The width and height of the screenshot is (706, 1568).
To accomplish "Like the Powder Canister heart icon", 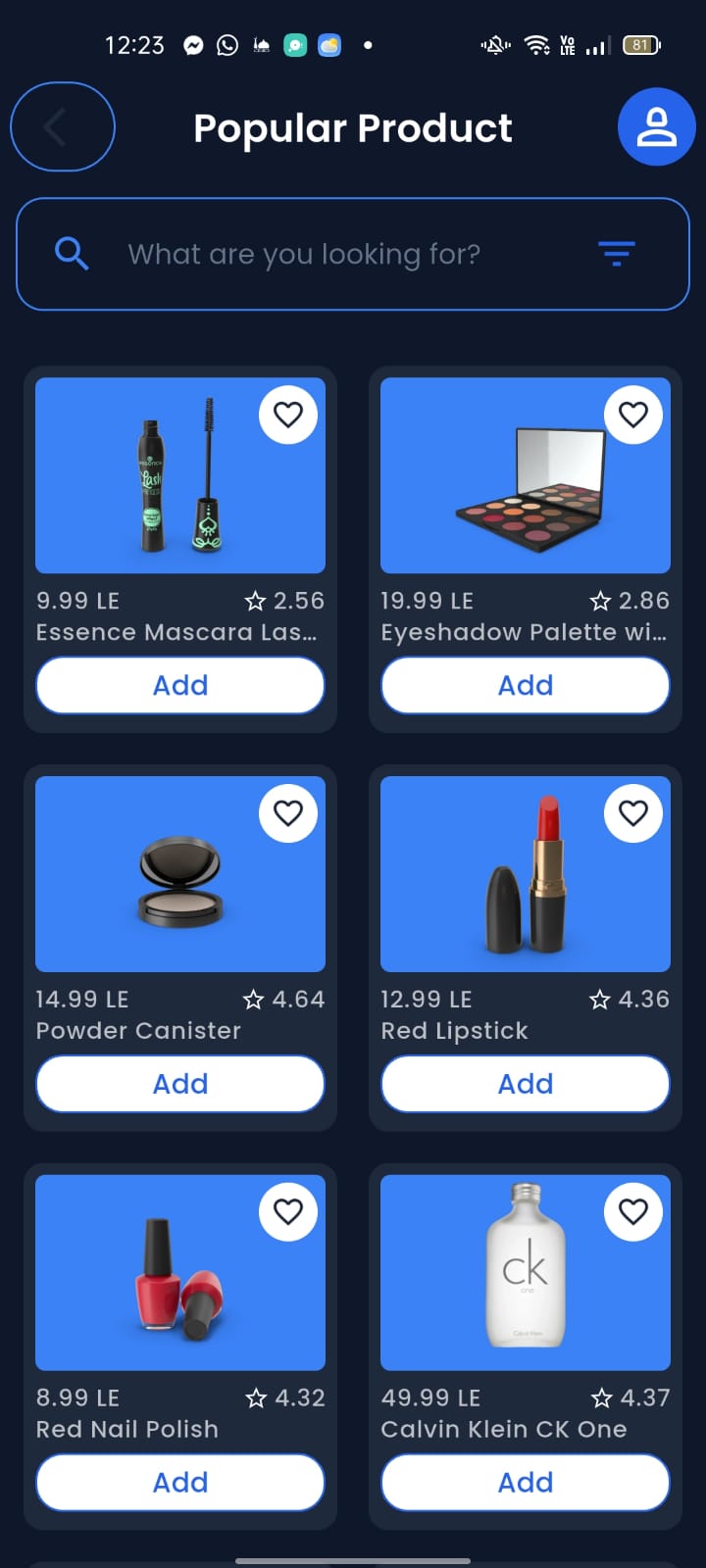I will [288, 812].
